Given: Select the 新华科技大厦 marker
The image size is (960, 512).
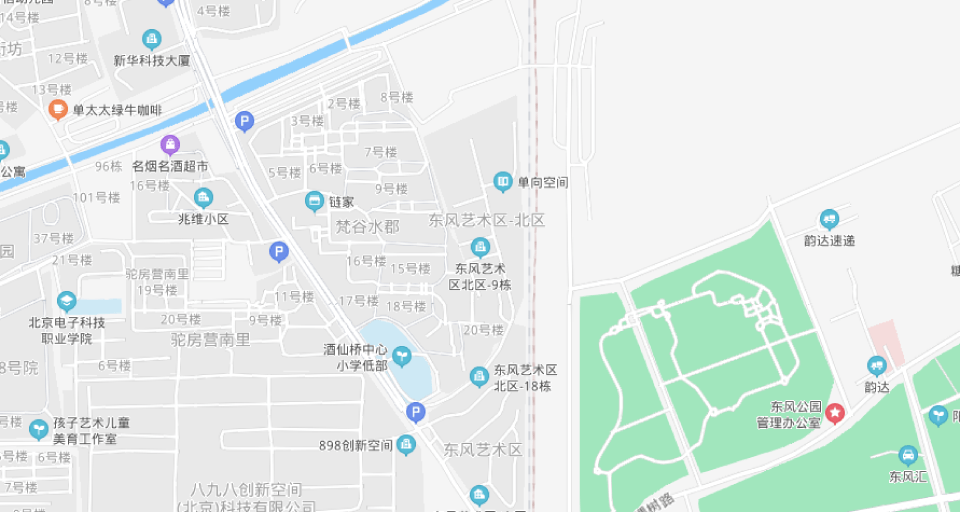Looking at the screenshot, I should pyautogui.click(x=152, y=40).
